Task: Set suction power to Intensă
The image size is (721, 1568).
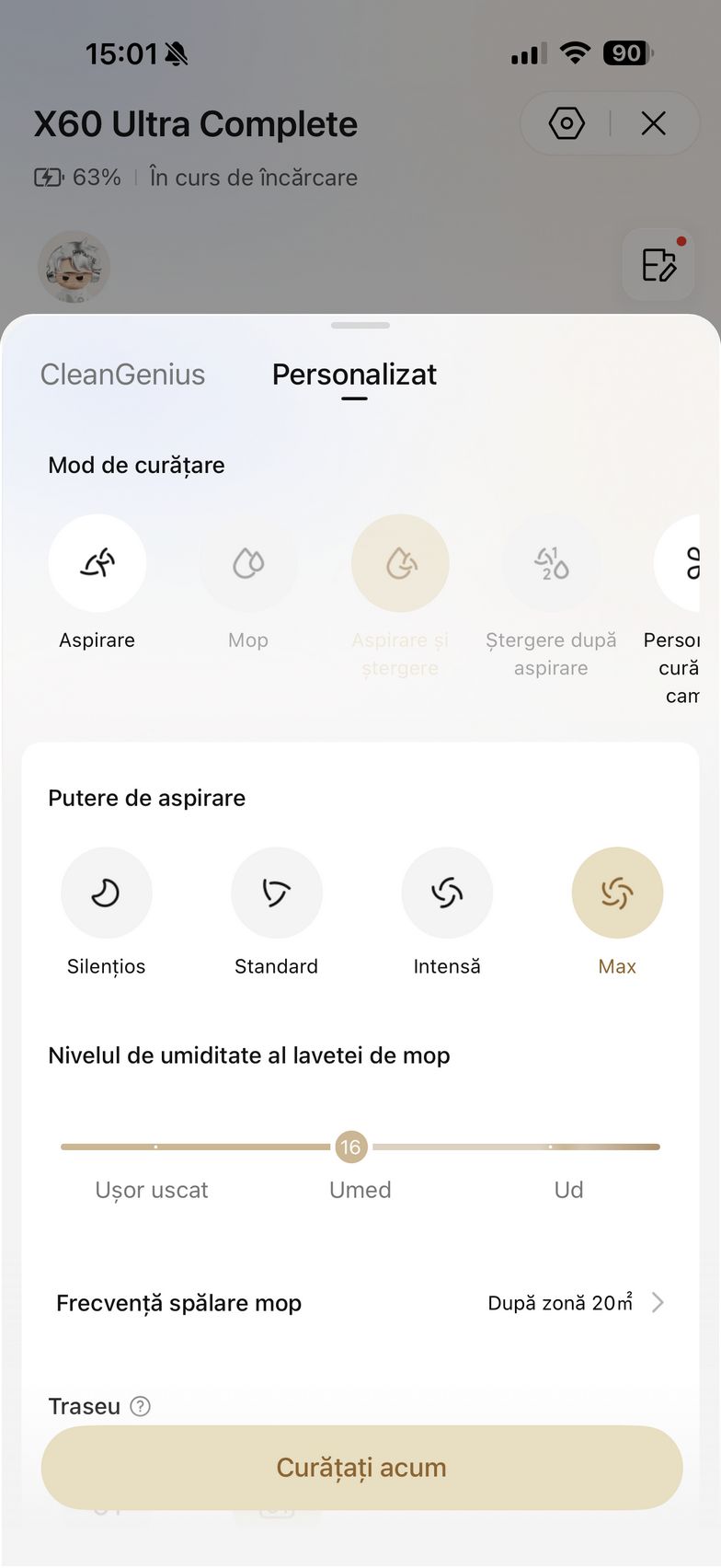Action: (447, 893)
